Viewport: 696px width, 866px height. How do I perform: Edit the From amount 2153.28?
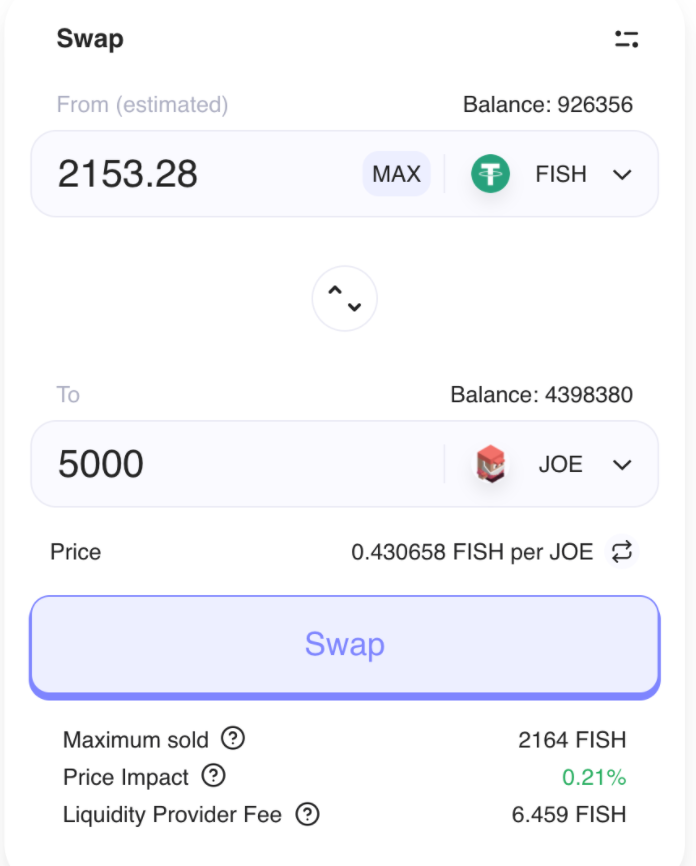(x=190, y=174)
